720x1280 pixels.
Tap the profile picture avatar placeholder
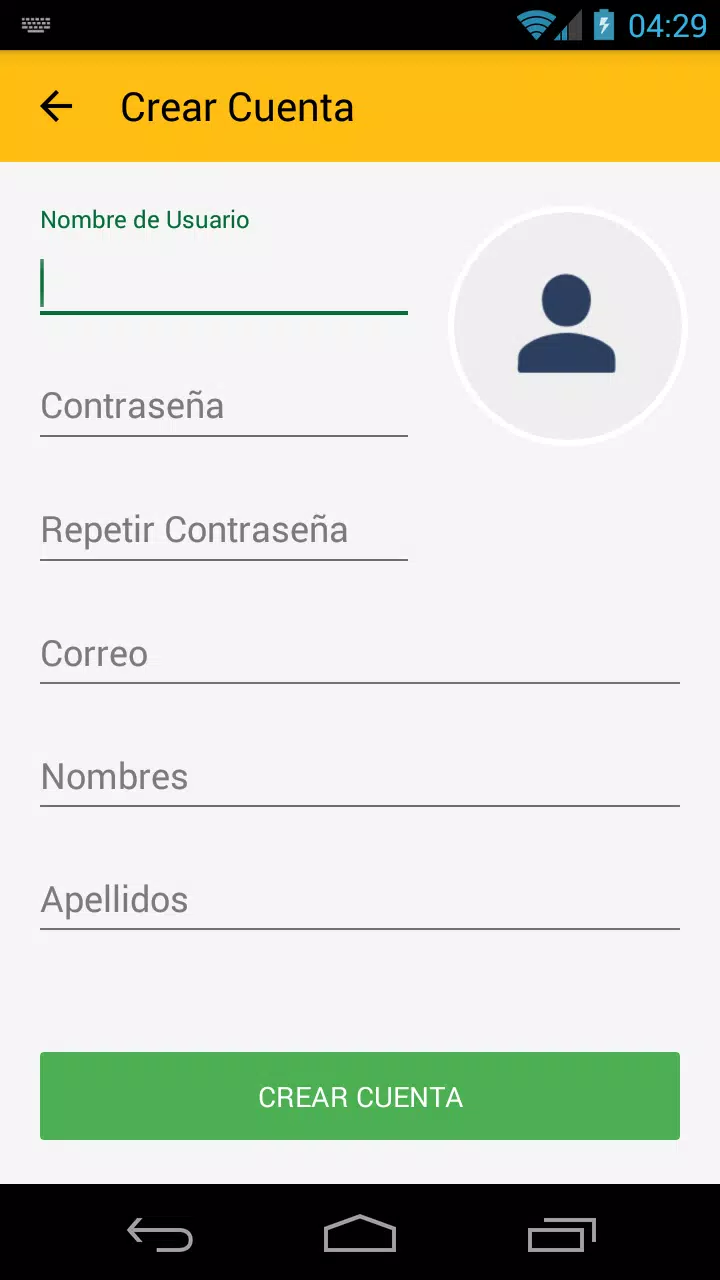[568, 325]
